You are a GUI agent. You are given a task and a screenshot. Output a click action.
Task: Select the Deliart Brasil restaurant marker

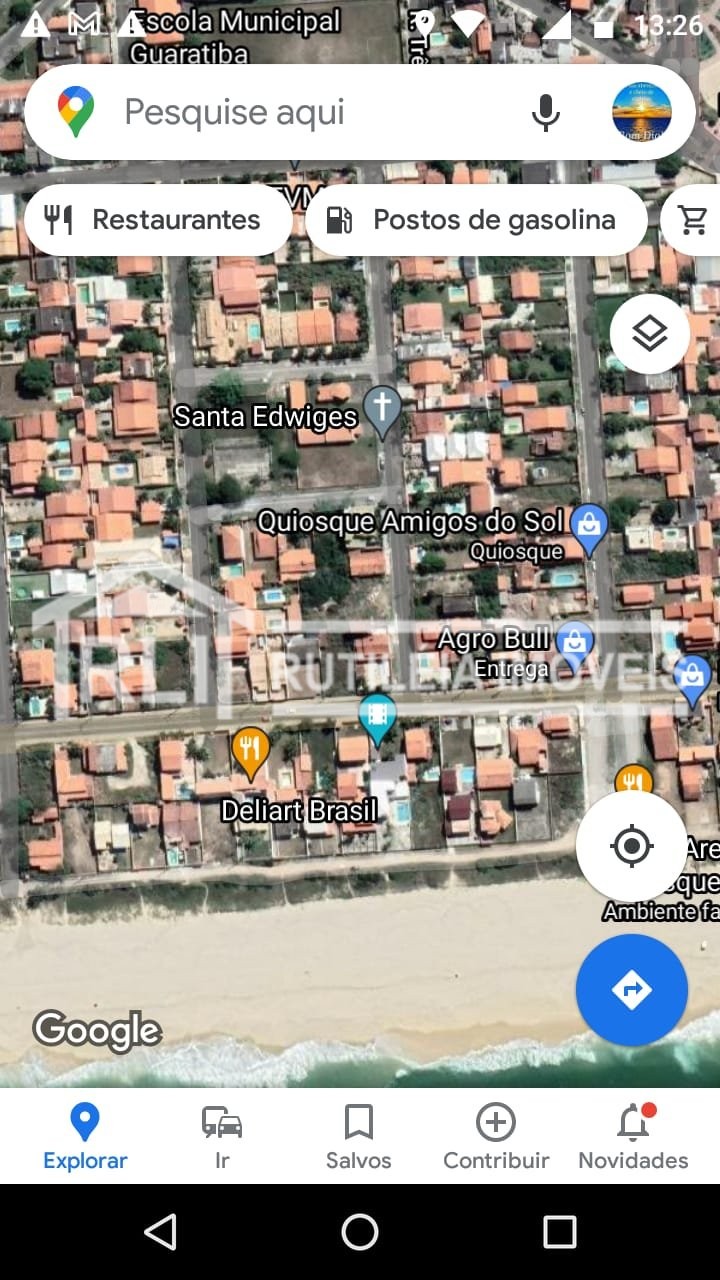pos(250,751)
